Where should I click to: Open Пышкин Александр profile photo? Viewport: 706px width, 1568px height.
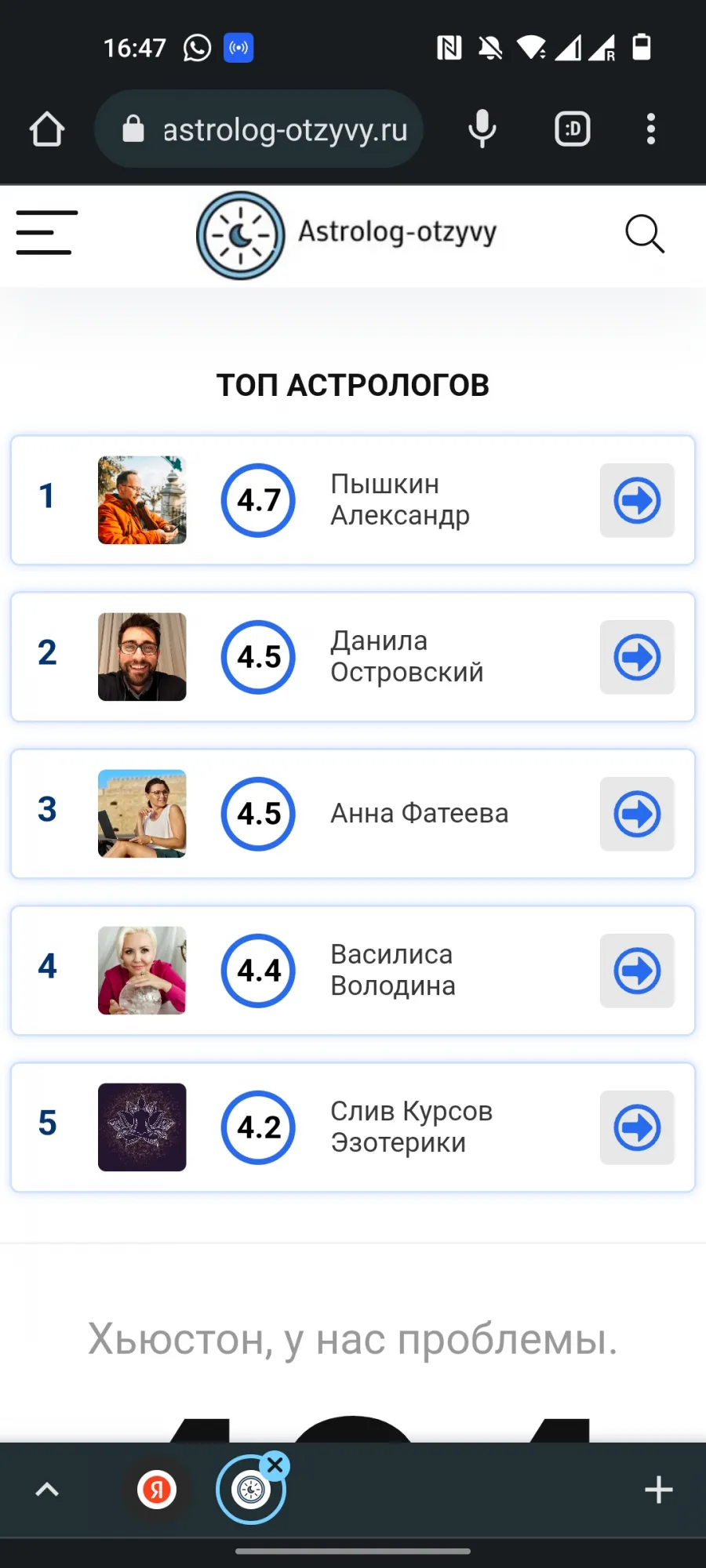(x=142, y=500)
